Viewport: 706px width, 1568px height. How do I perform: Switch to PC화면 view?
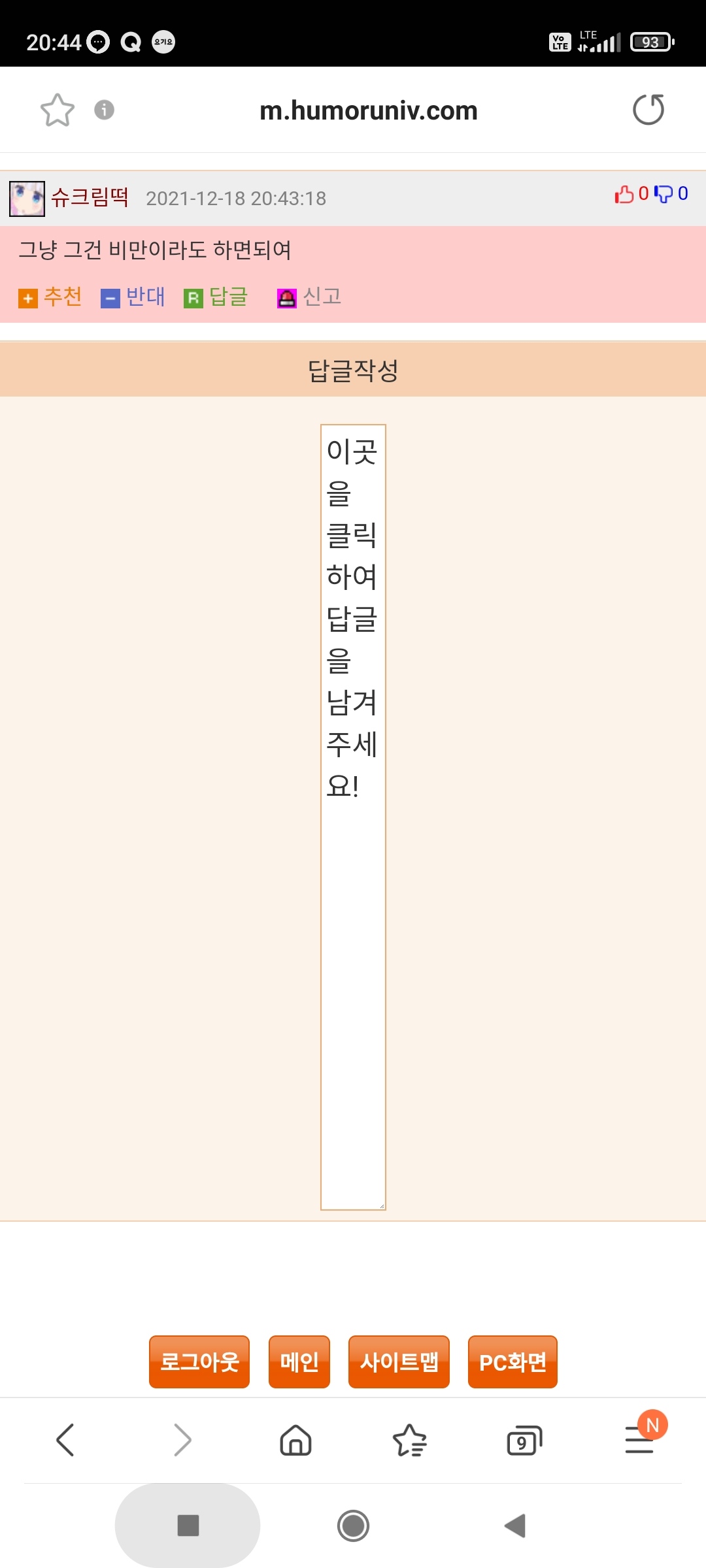coord(513,1362)
